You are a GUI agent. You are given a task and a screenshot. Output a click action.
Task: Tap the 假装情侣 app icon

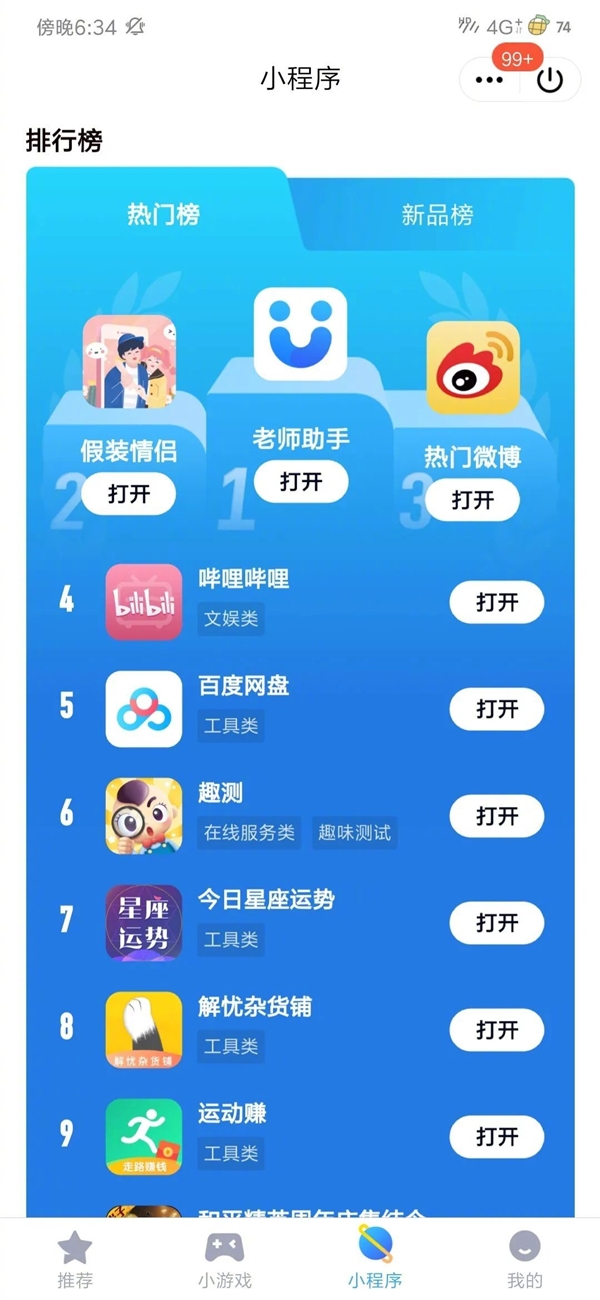pyautogui.click(x=129, y=362)
